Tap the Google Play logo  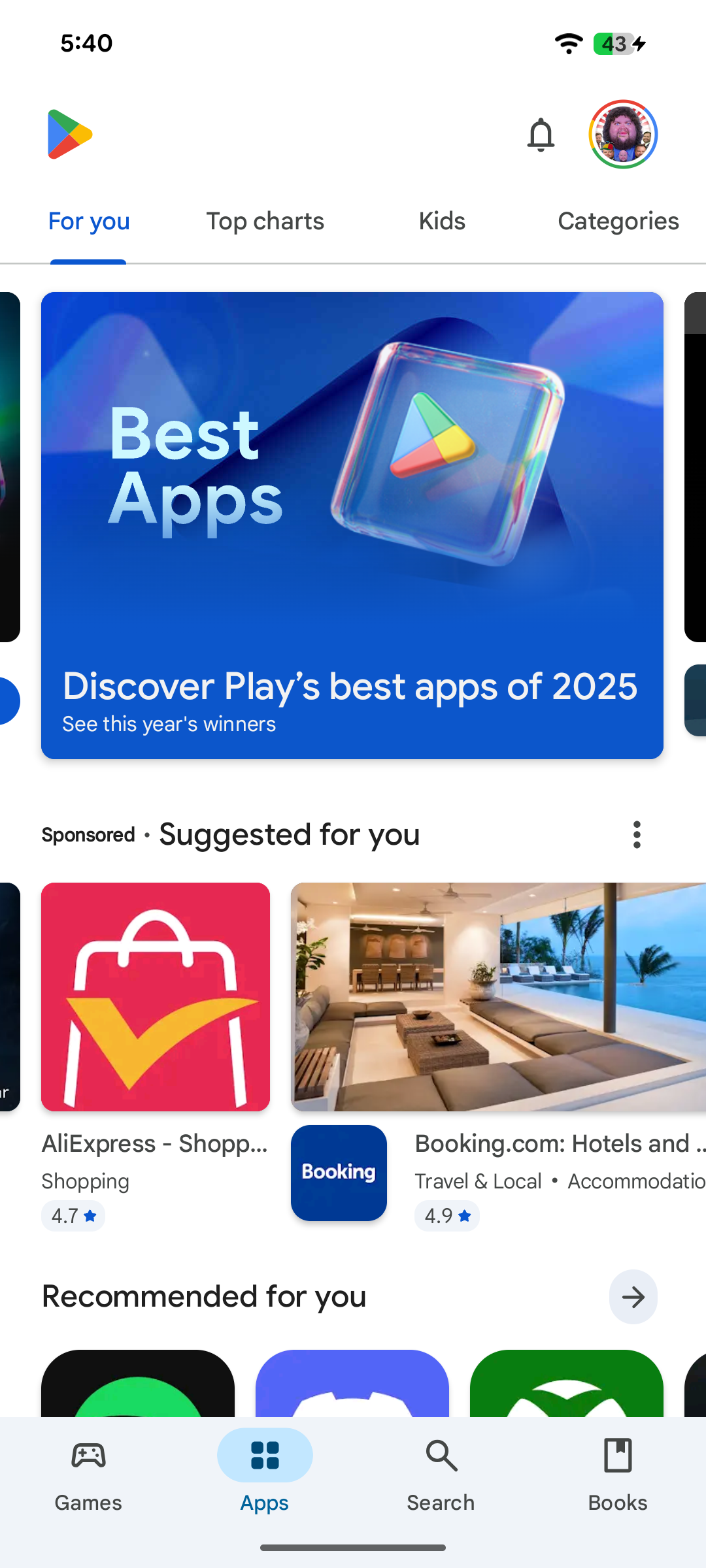click(68, 135)
